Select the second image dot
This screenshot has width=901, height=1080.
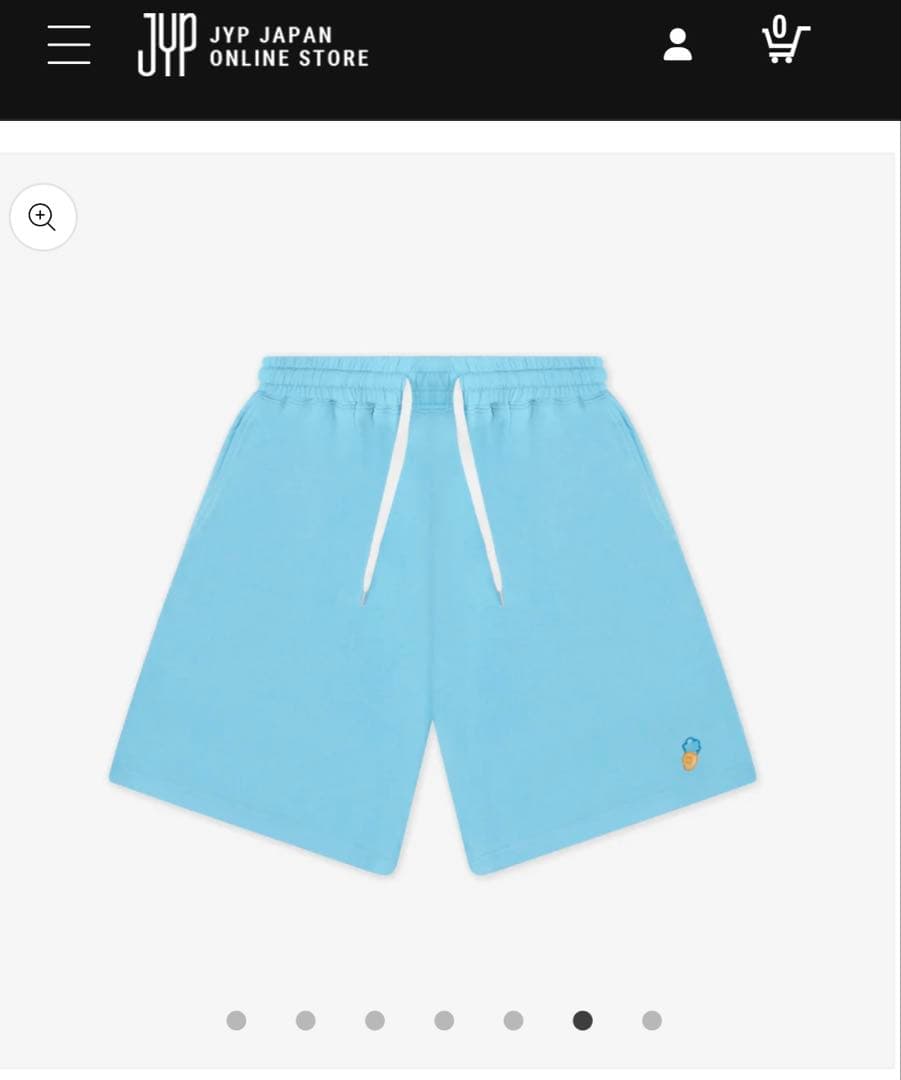click(306, 1020)
